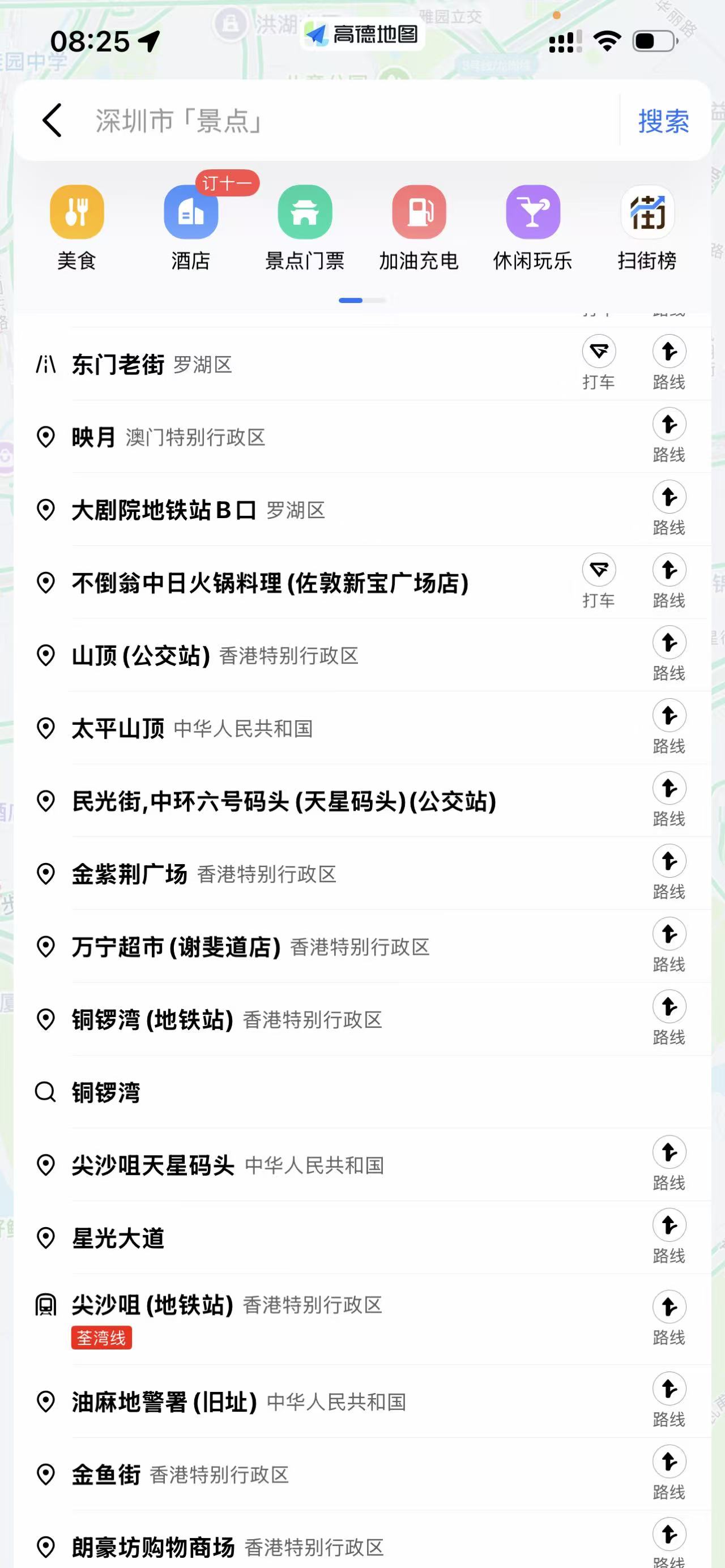Go back using the back arrow
The image size is (725, 1568).
click(x=52, y=120)
